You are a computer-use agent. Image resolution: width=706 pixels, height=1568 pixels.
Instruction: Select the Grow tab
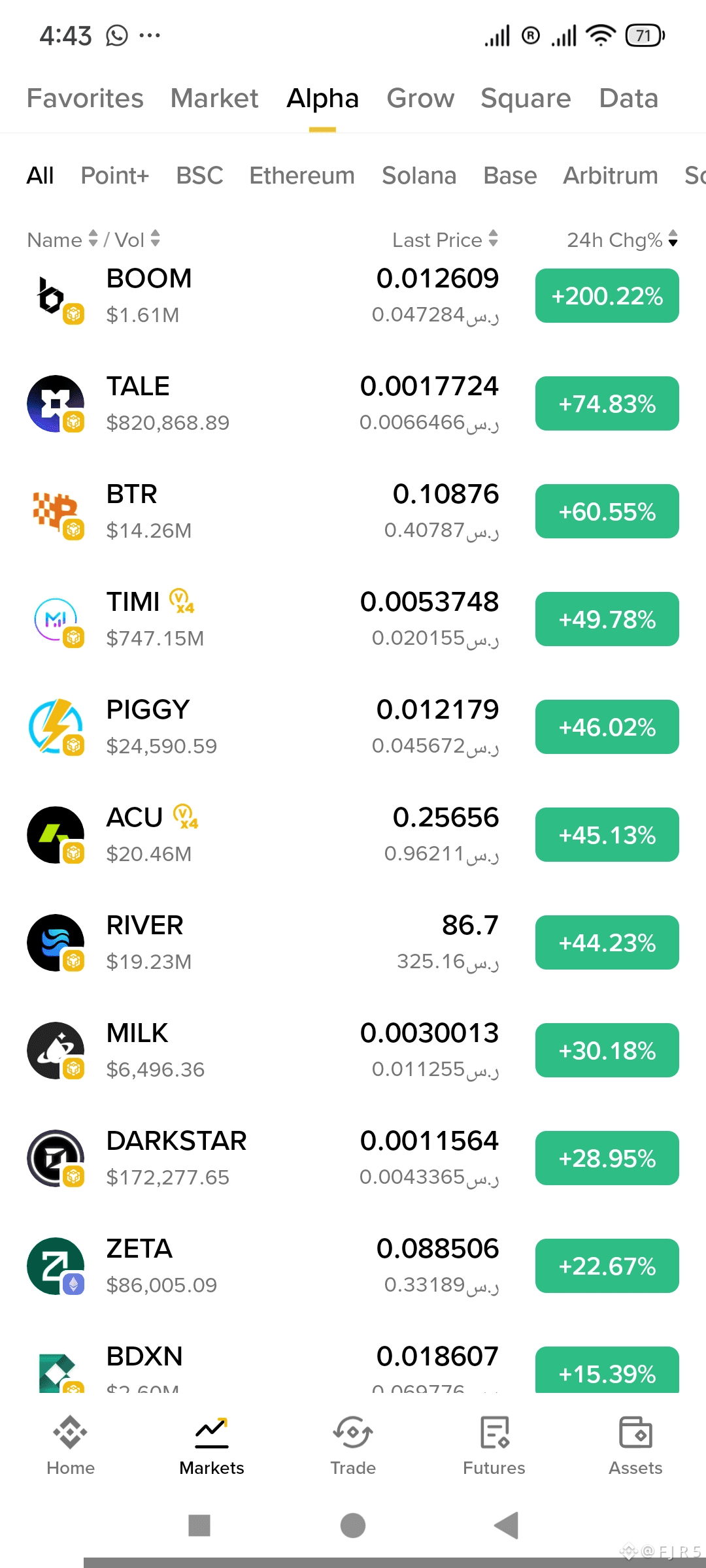pyautogui.click(x=420, y=99)
